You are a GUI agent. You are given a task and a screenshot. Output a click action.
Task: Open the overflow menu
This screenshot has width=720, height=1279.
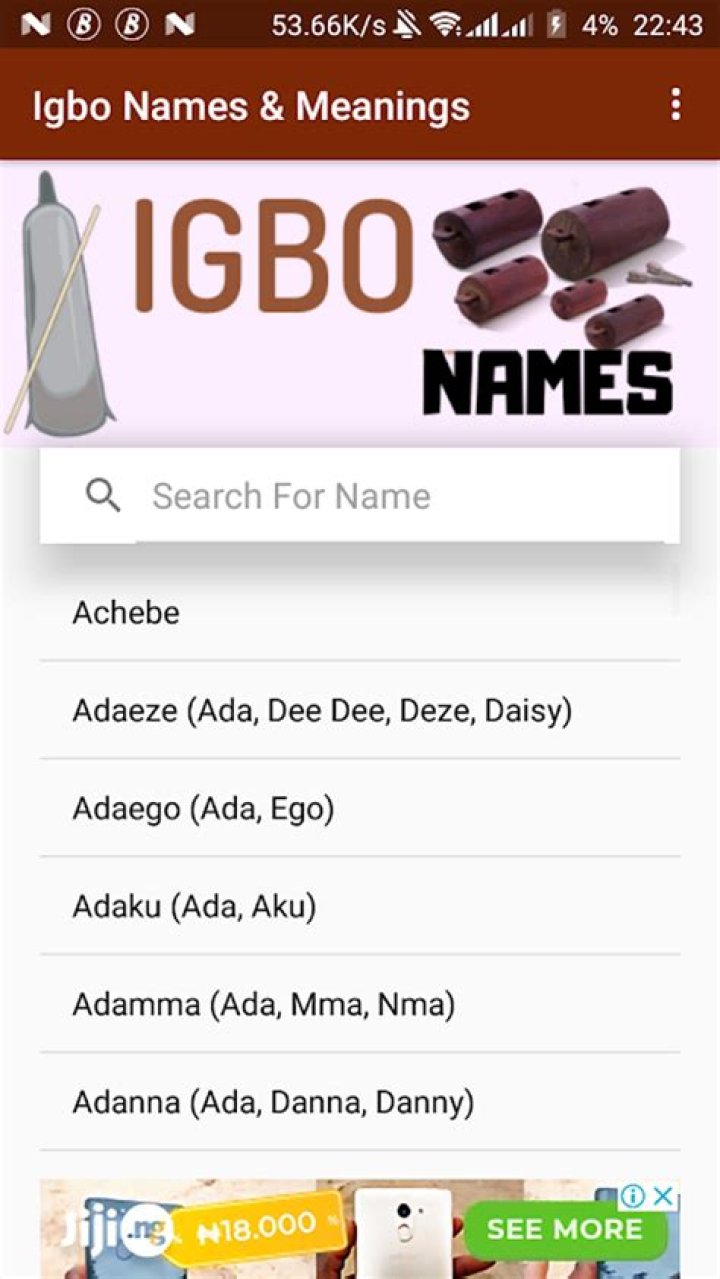click(676, 104)
